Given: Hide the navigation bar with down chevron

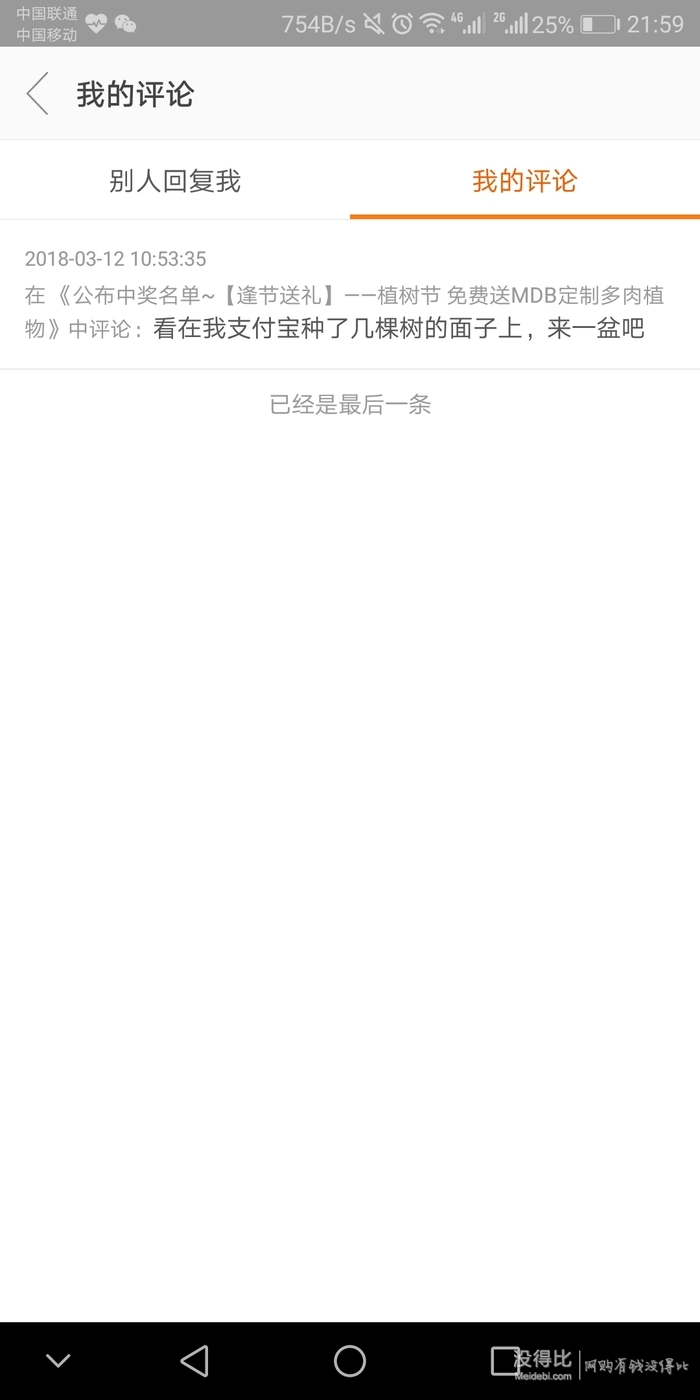Looking at the screenshot, I should [x=58, y=1360].
